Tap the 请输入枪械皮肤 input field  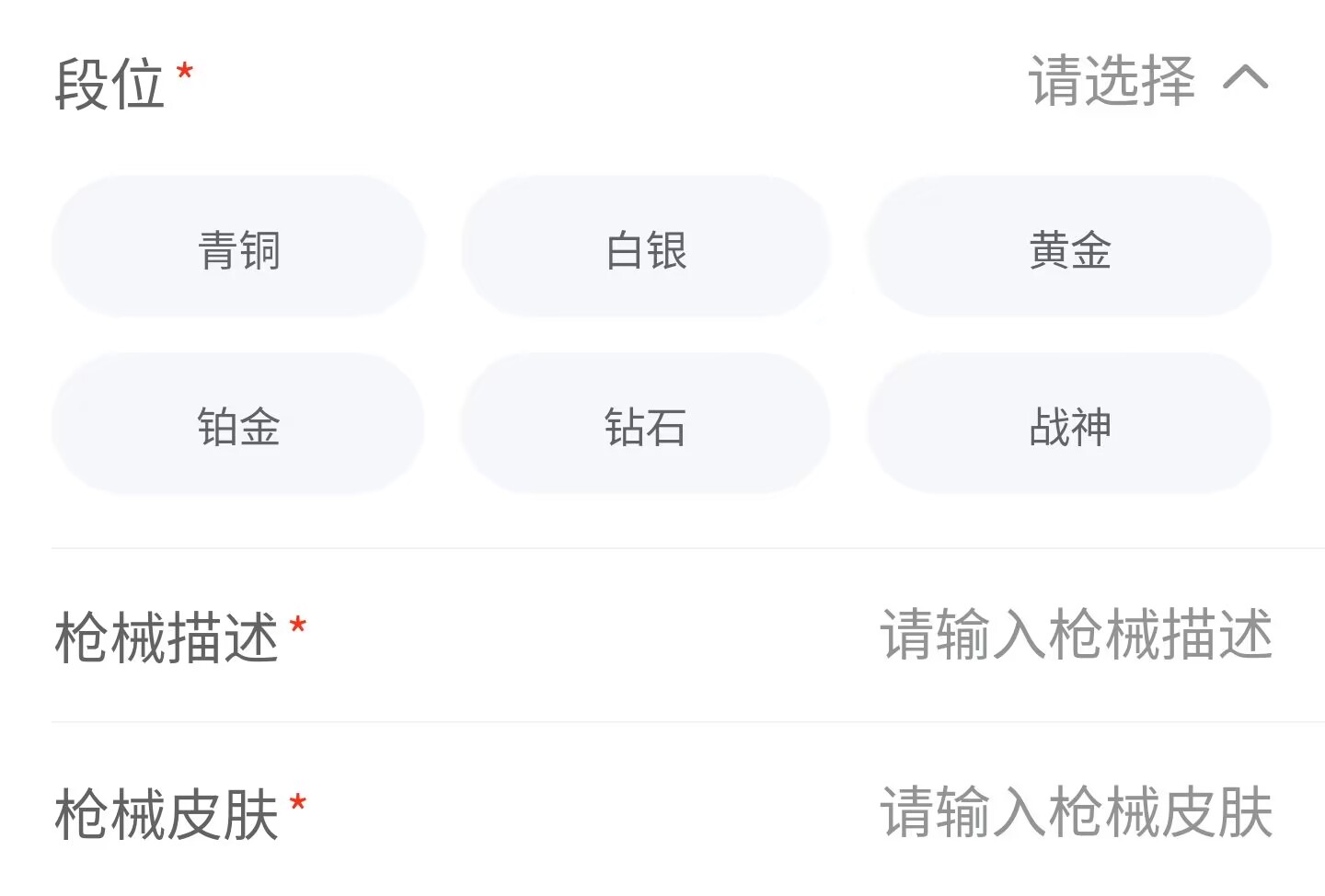click(1075, 812)
